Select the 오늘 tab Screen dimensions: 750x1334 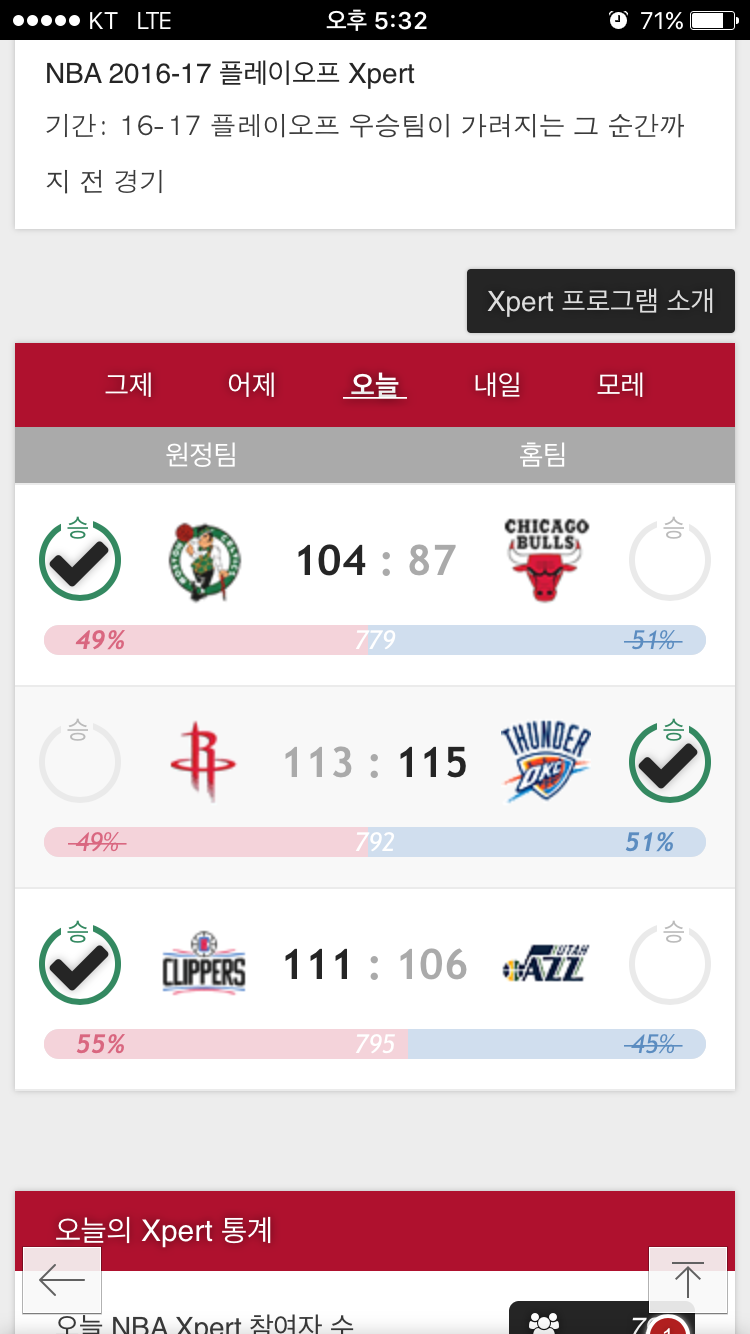coord(375,384)
